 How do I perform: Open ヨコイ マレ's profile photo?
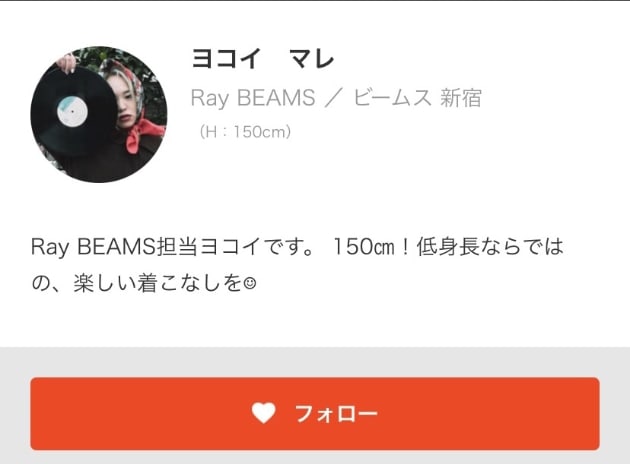pyautogui.click(x=98, y=114)
